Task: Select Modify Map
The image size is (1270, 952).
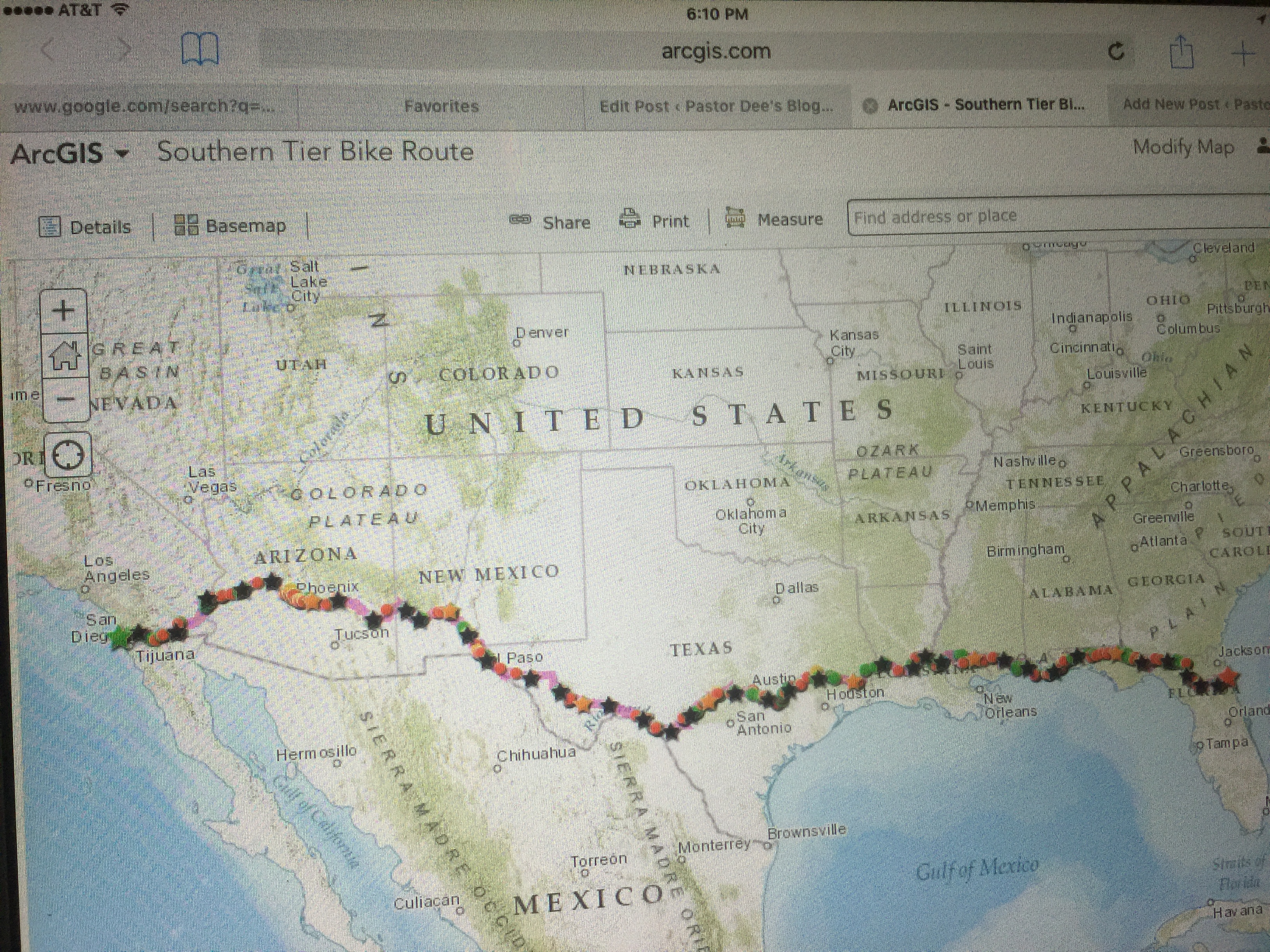Action: pos(1183,147)
